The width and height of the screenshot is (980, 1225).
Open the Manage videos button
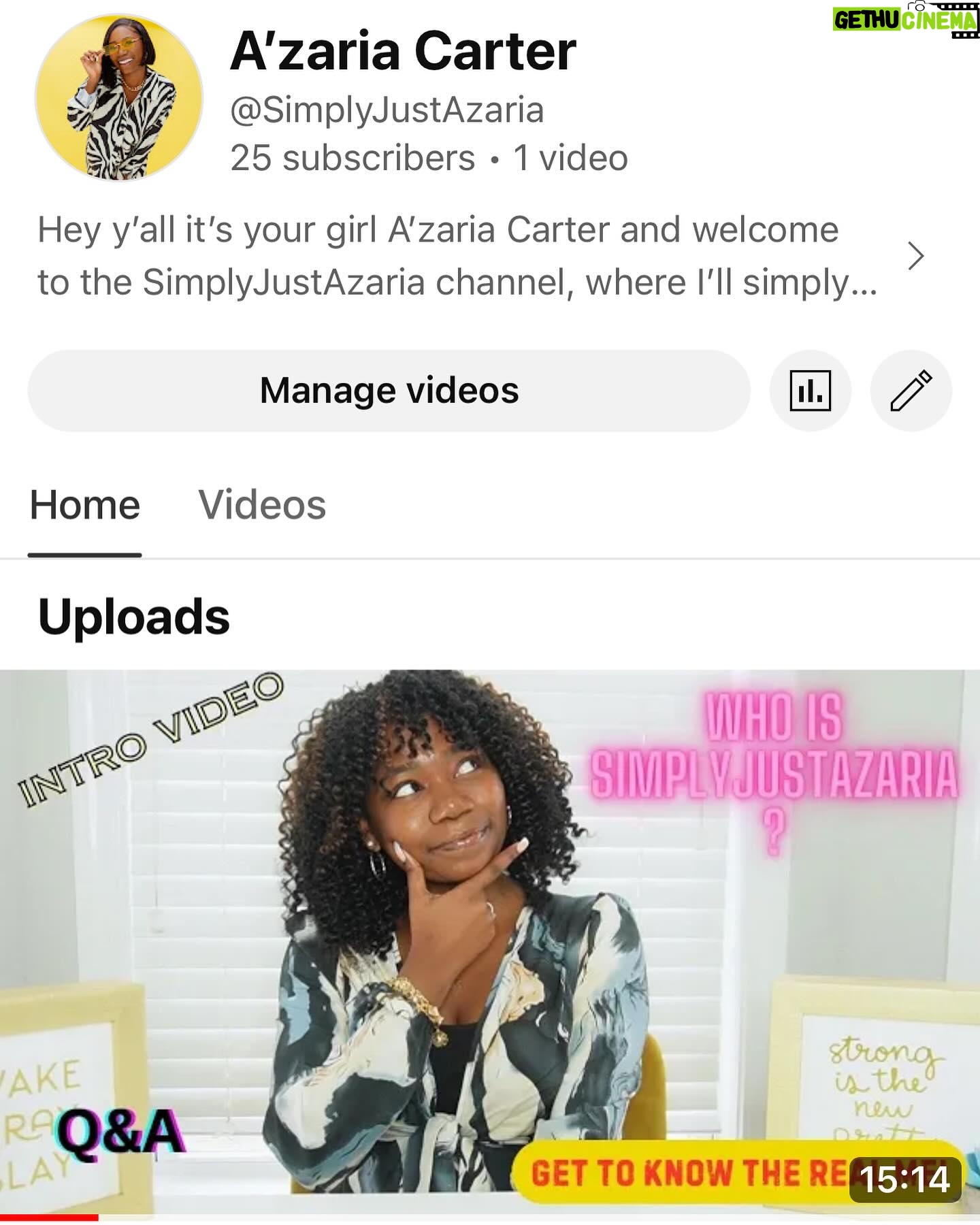coord(389,391)
